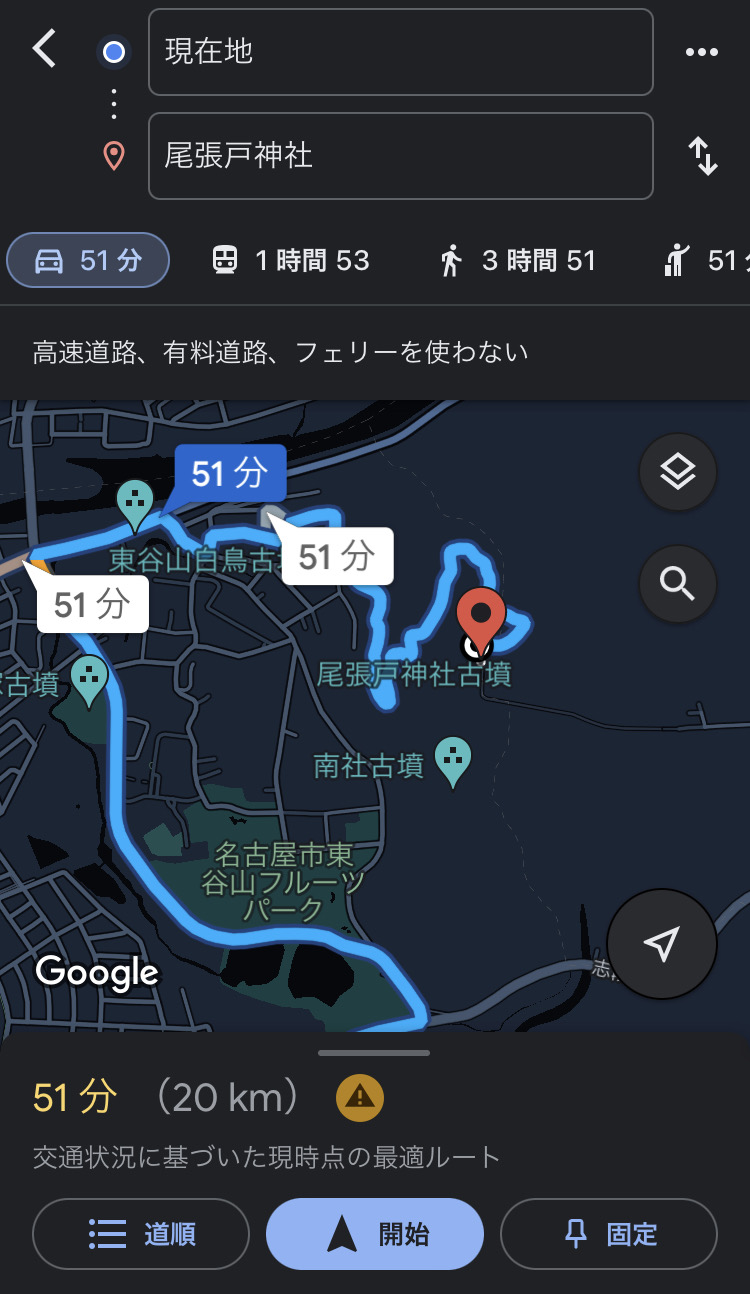Open route options 高速道路、有料道路、フェリーを使わない
Screen dimensions: 750x1294
pos(281,352)
